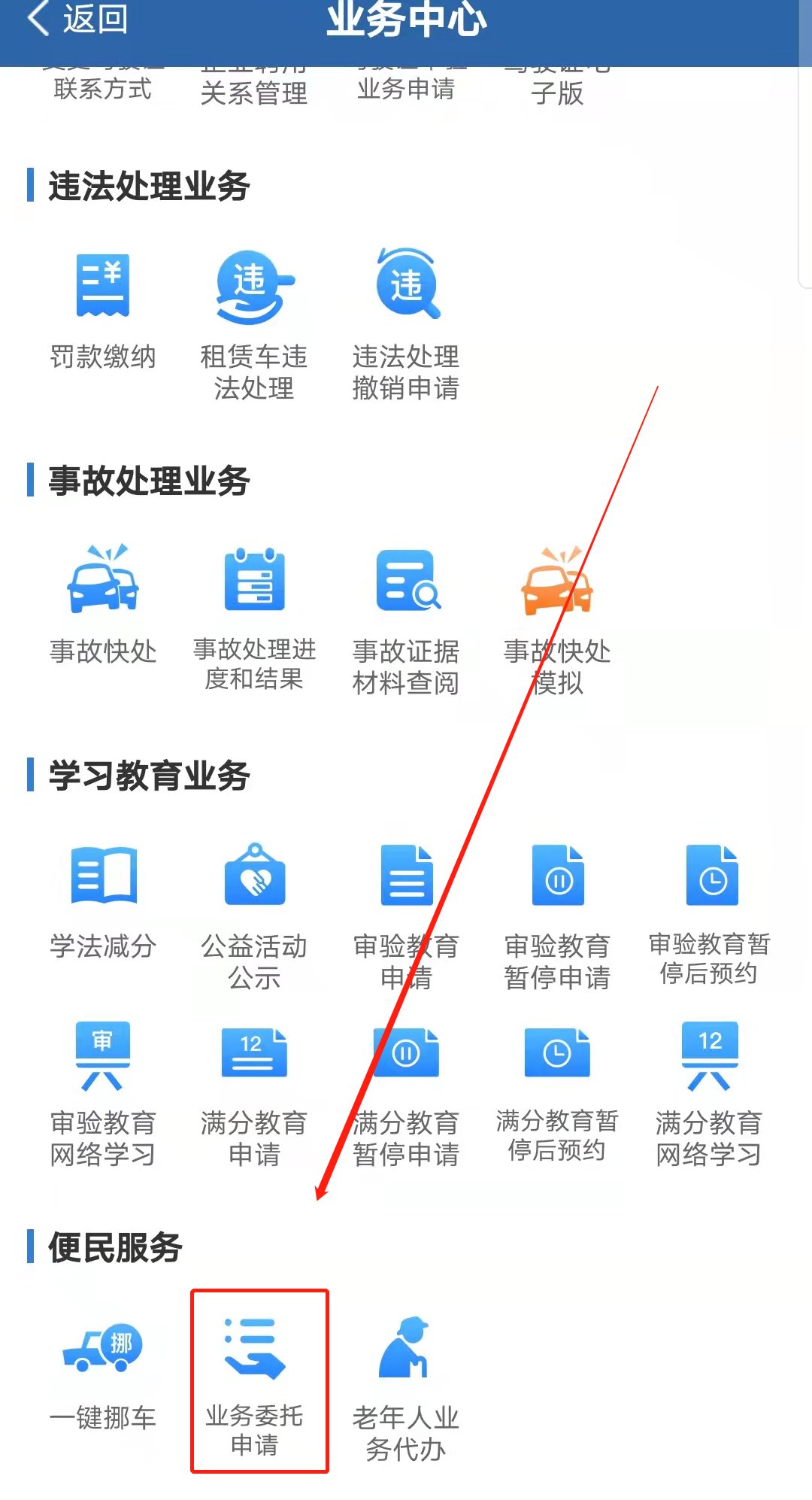The height and width of the screenshot is (1500, 812).
Task: Tap 满分教育暂停申请
Action: coord(406,1091)
